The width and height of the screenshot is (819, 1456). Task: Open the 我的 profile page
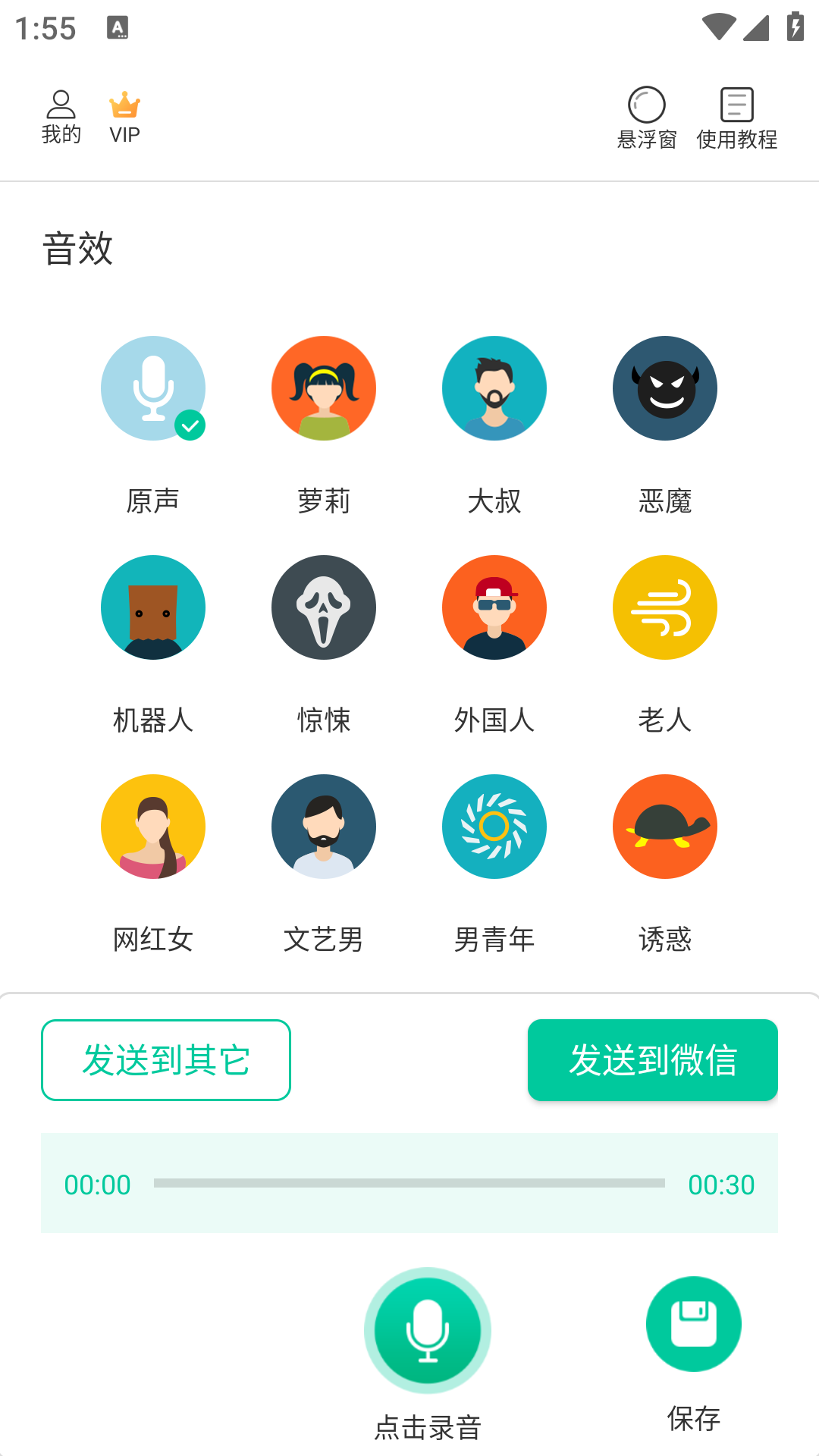(x=61, y=116)
